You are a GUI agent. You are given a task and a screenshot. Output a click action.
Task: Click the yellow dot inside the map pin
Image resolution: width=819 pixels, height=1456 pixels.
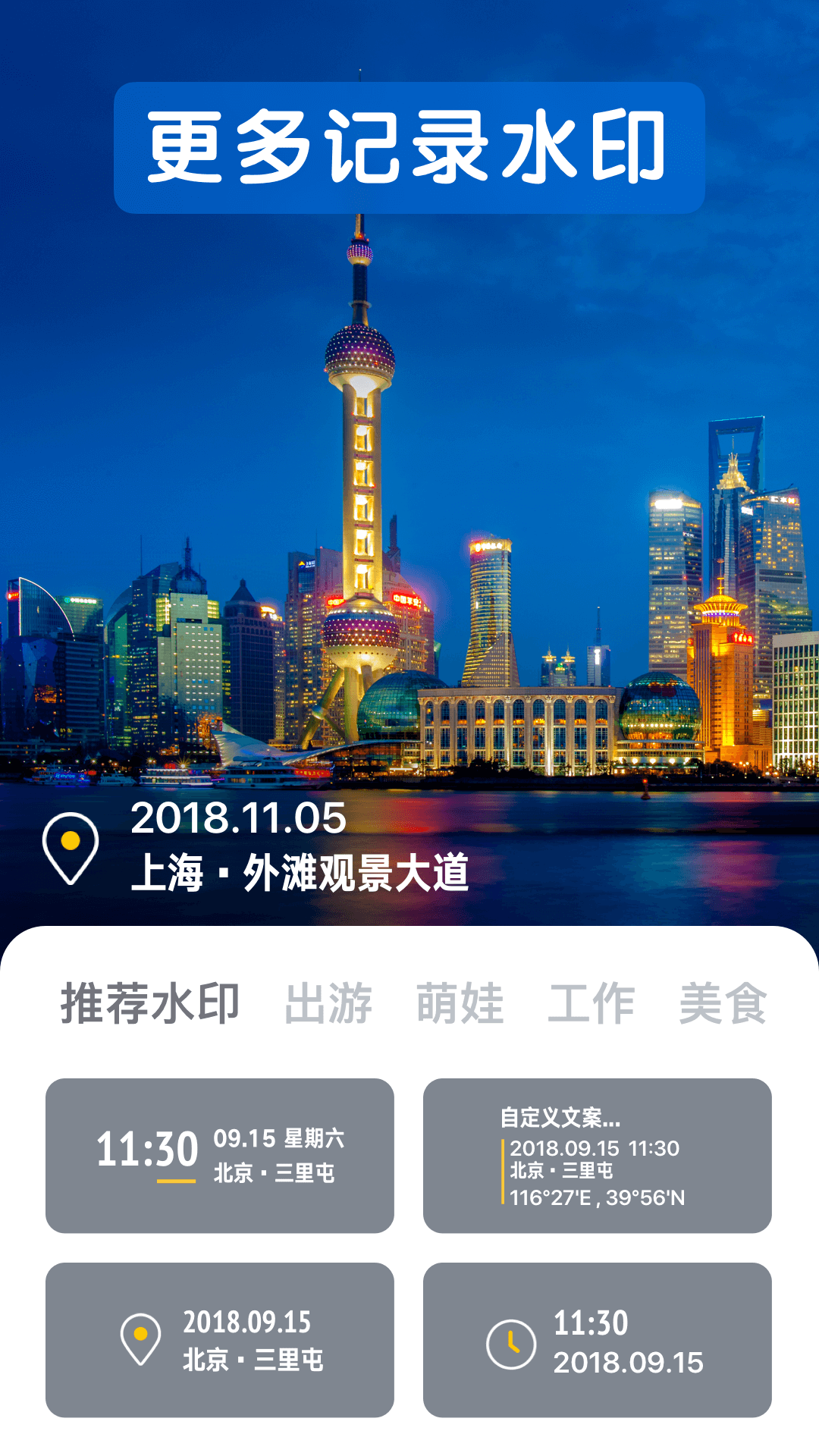click(72, 840)
